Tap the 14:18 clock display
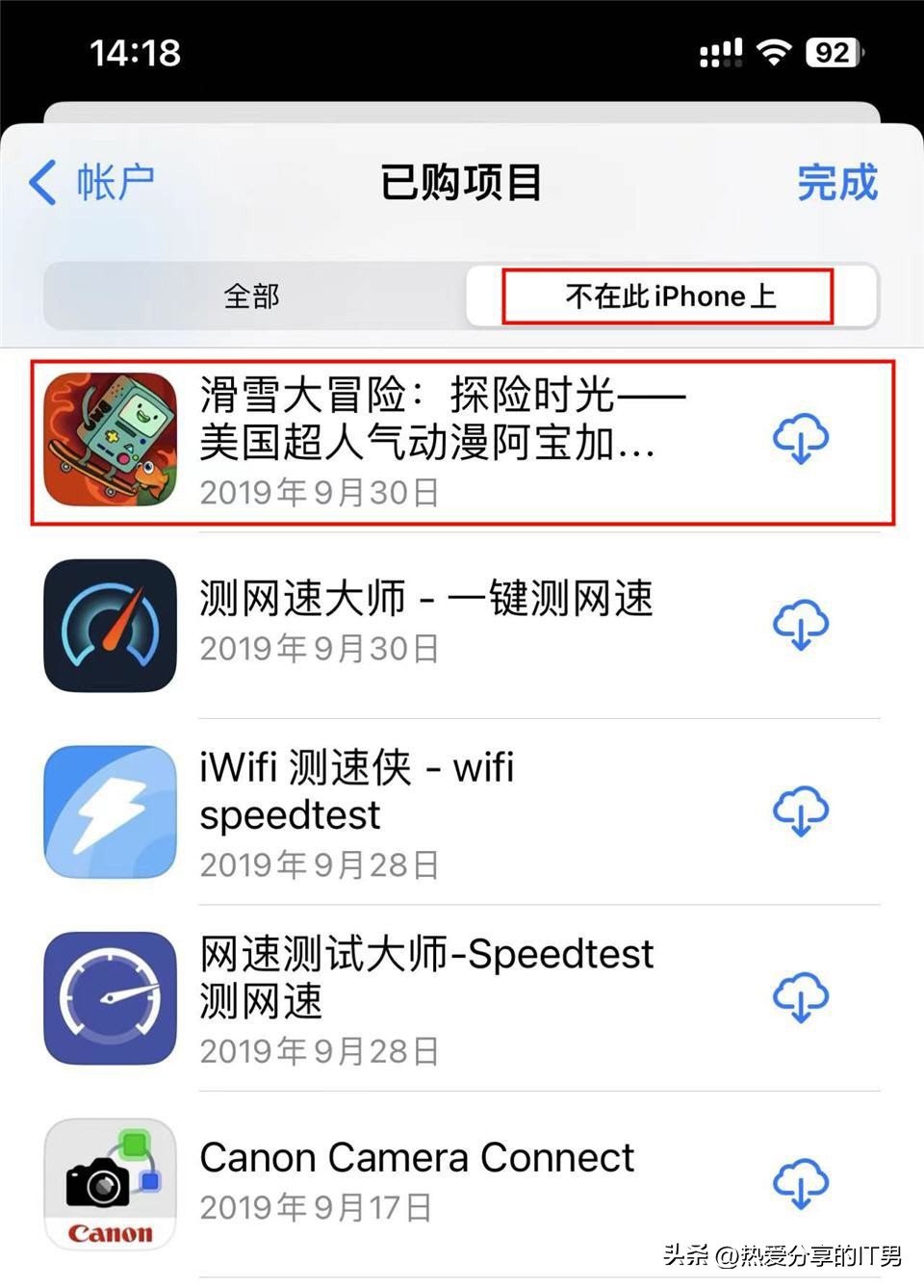924x1288 pixels. (133, 53)
